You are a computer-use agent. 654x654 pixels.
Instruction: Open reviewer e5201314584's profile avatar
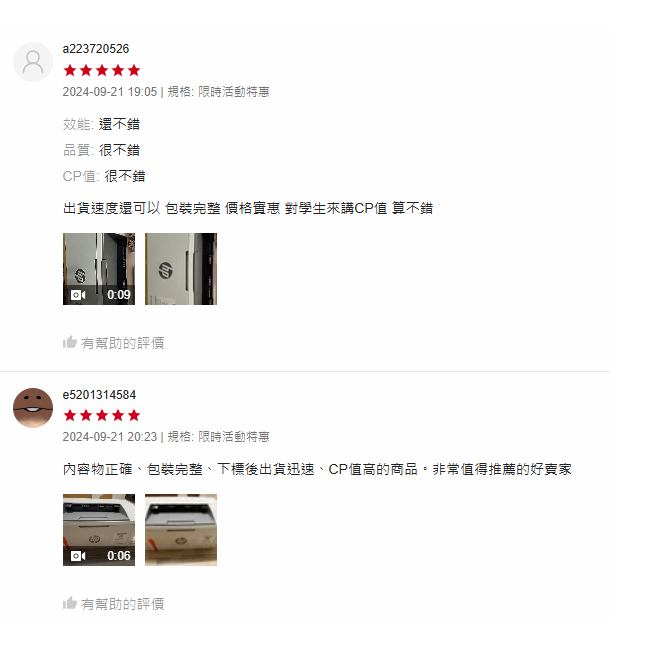click(x=33, y=408)
